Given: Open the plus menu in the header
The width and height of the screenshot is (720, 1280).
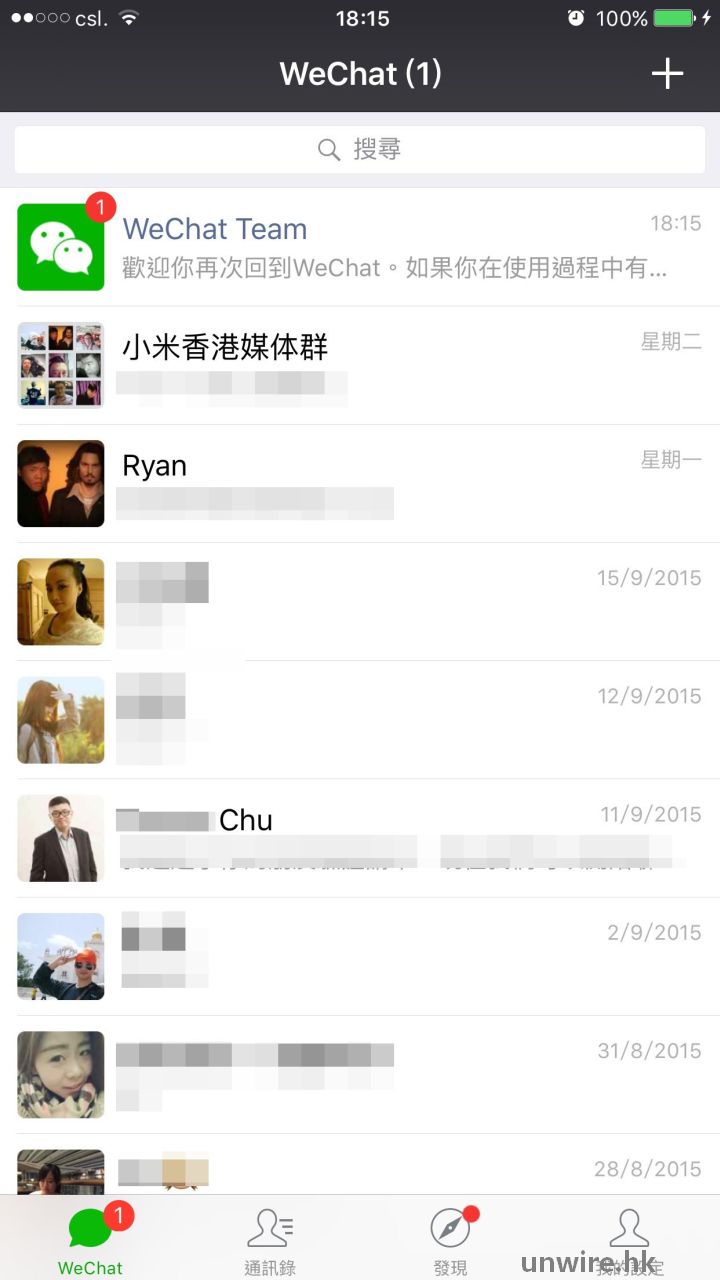Looking at the screenshot, I should coord(667,73).
